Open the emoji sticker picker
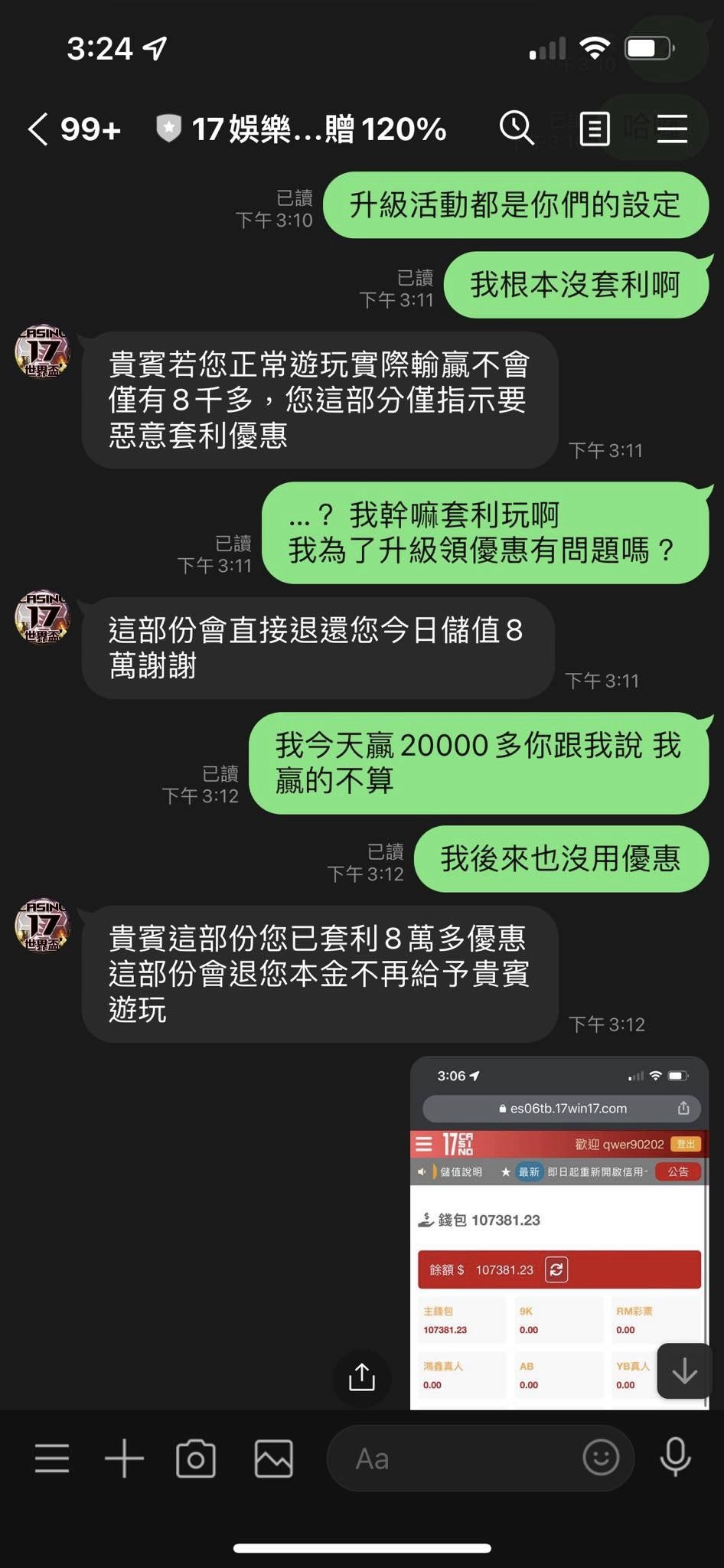 (x=601, y=1457)
